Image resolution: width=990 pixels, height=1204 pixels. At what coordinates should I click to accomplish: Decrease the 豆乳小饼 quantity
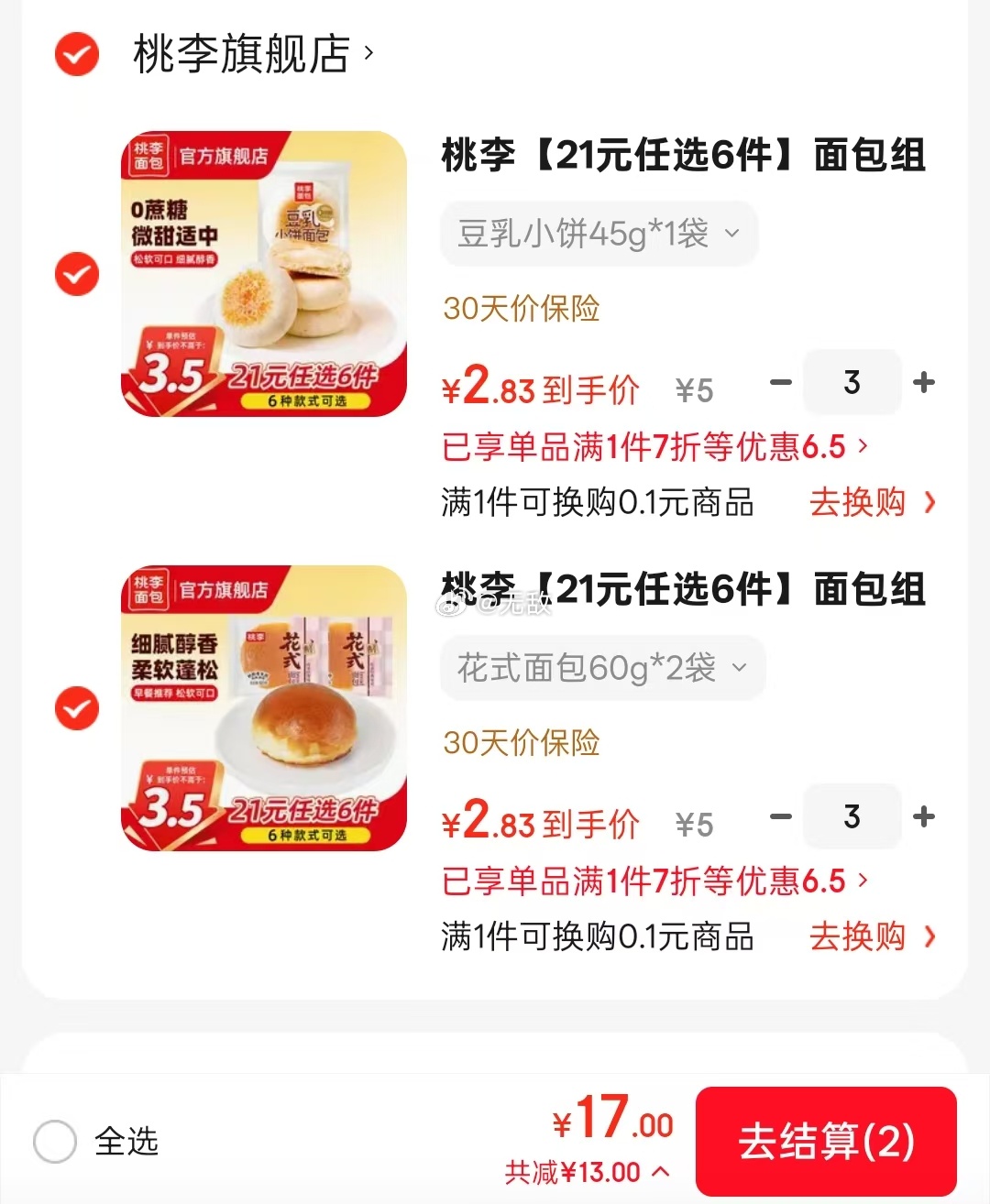(781, 383)
